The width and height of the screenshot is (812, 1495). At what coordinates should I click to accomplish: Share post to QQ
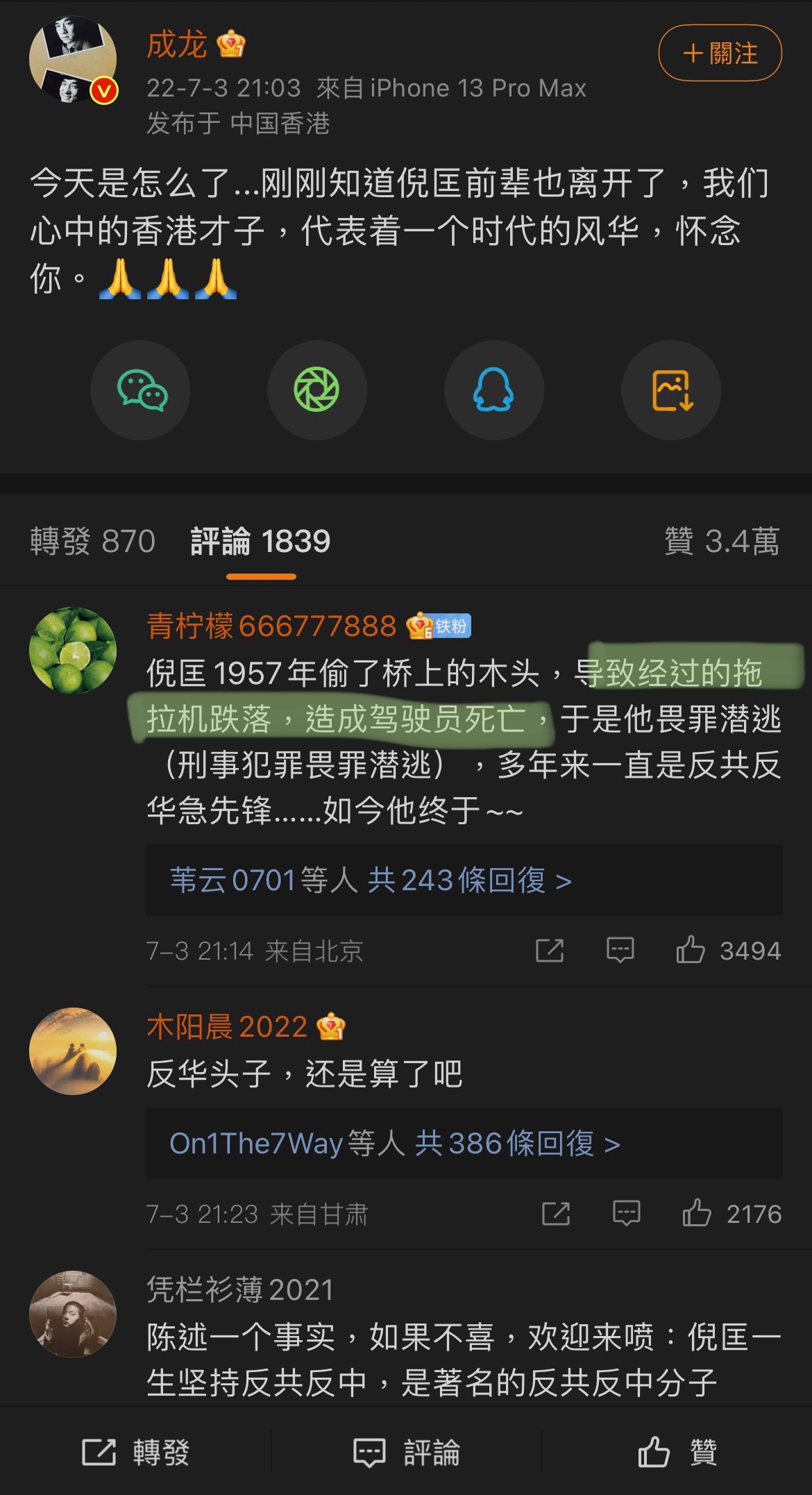tap(493, 390)
